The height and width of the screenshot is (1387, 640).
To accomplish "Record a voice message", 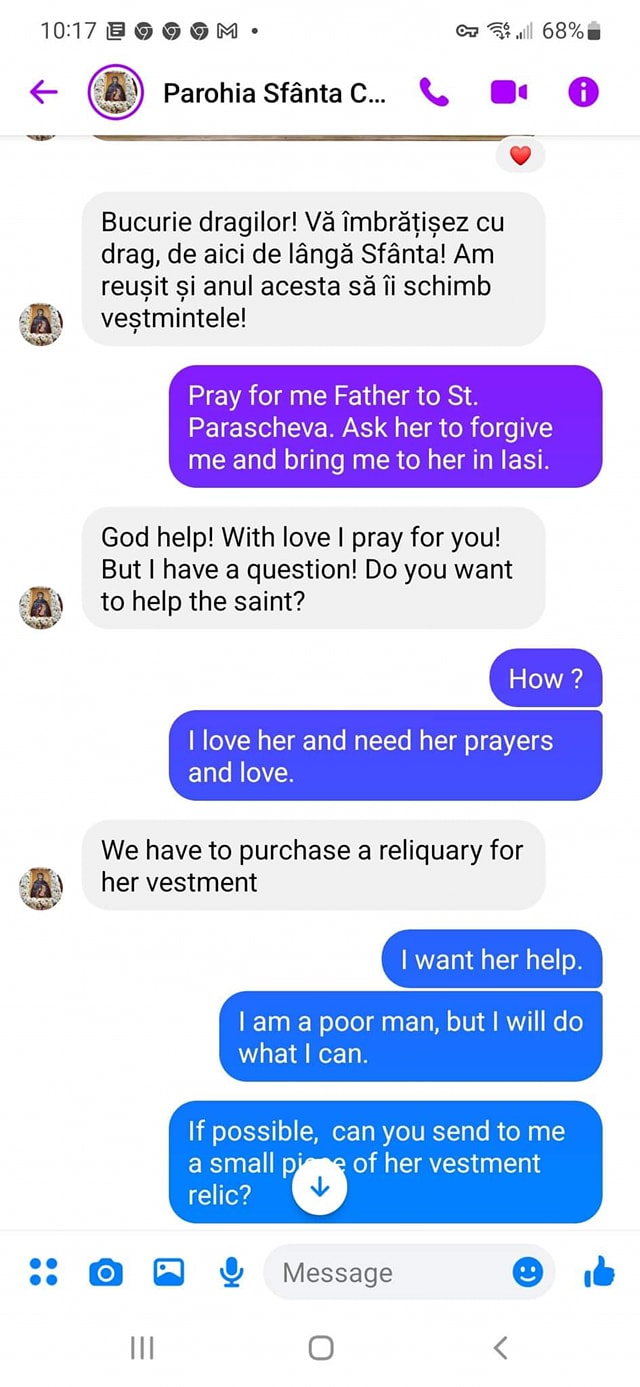I will pos(231,1272).
